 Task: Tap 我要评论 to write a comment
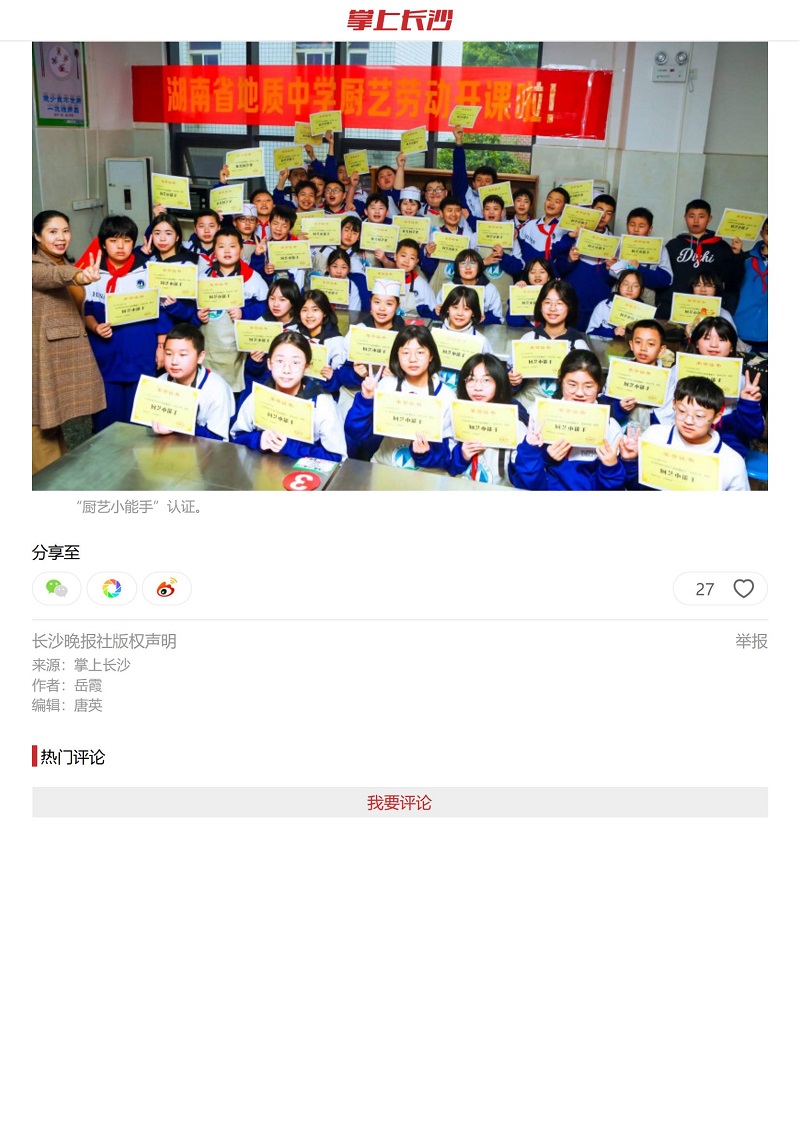(x=400, y=802)
